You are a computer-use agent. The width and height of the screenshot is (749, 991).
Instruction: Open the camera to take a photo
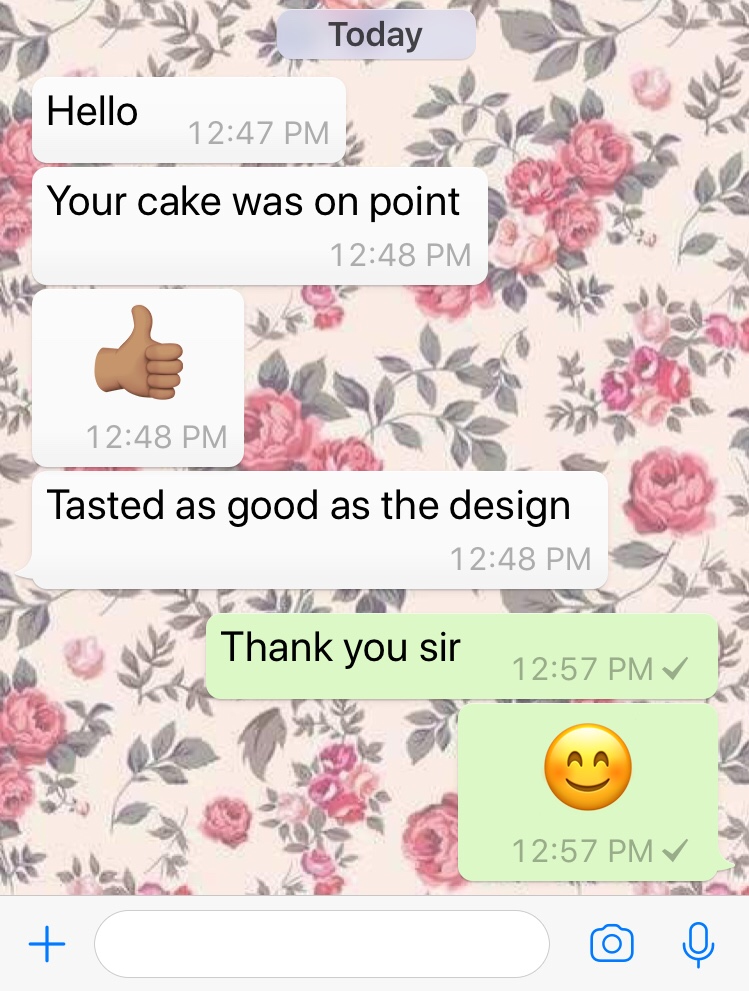611,944
